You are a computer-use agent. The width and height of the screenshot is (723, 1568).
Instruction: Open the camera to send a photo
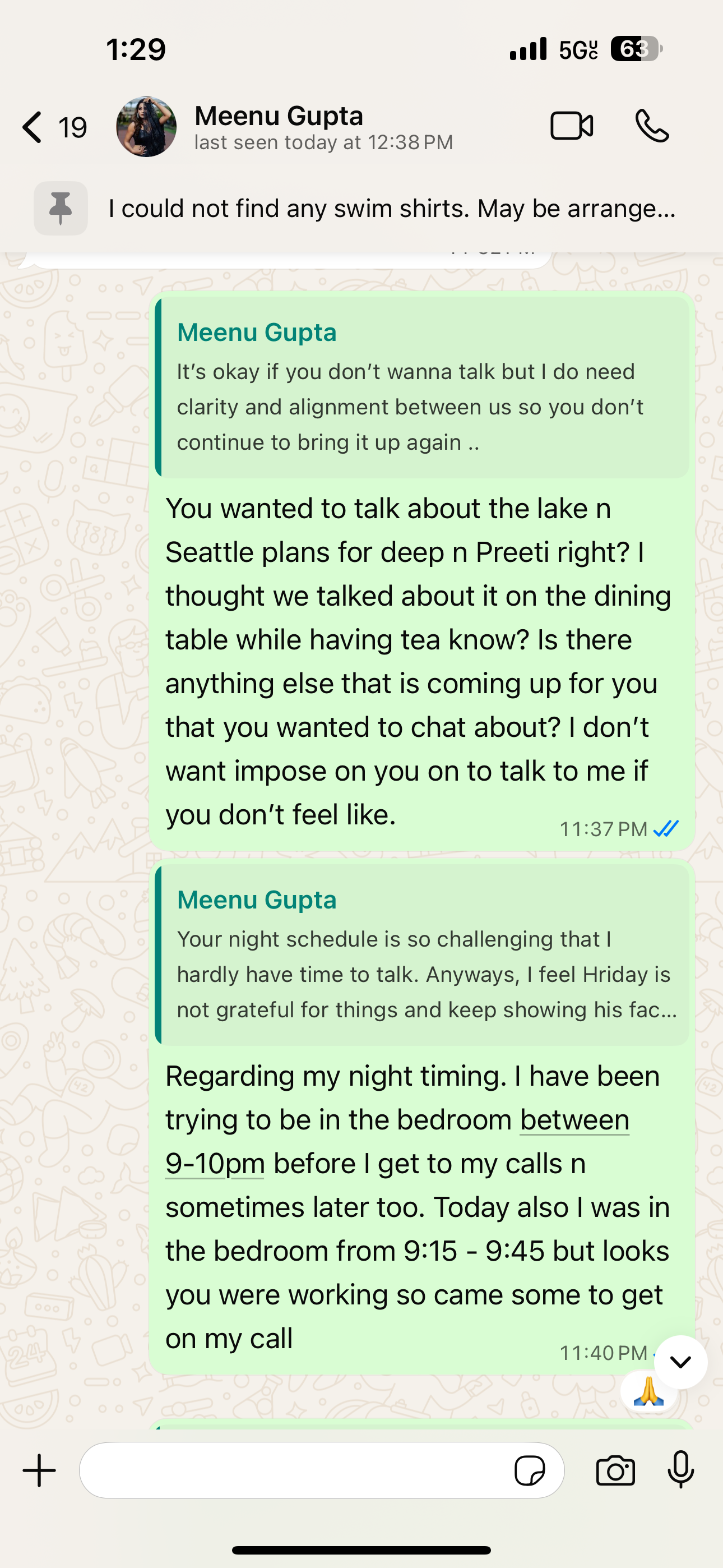615,1471
